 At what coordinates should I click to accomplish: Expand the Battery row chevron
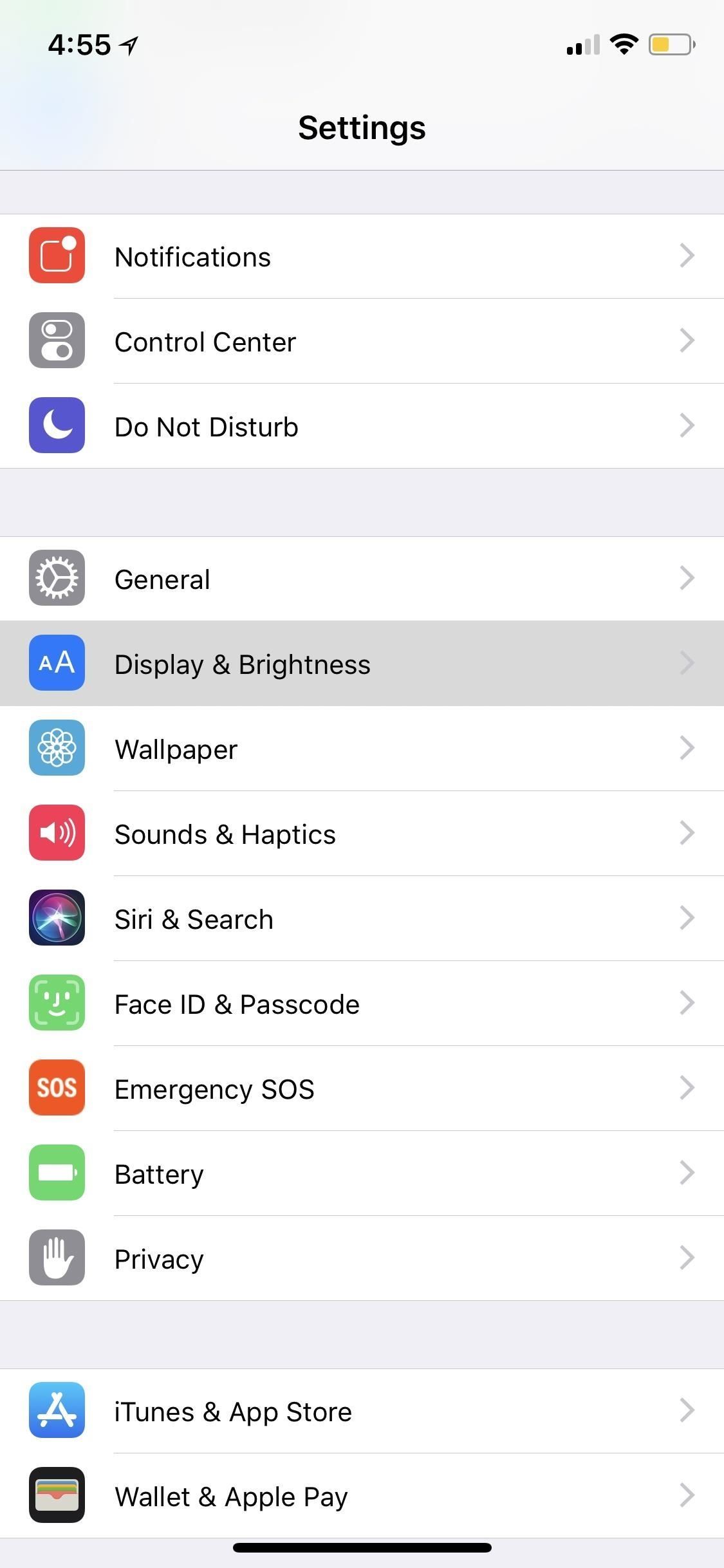[x=687, y=1173]
